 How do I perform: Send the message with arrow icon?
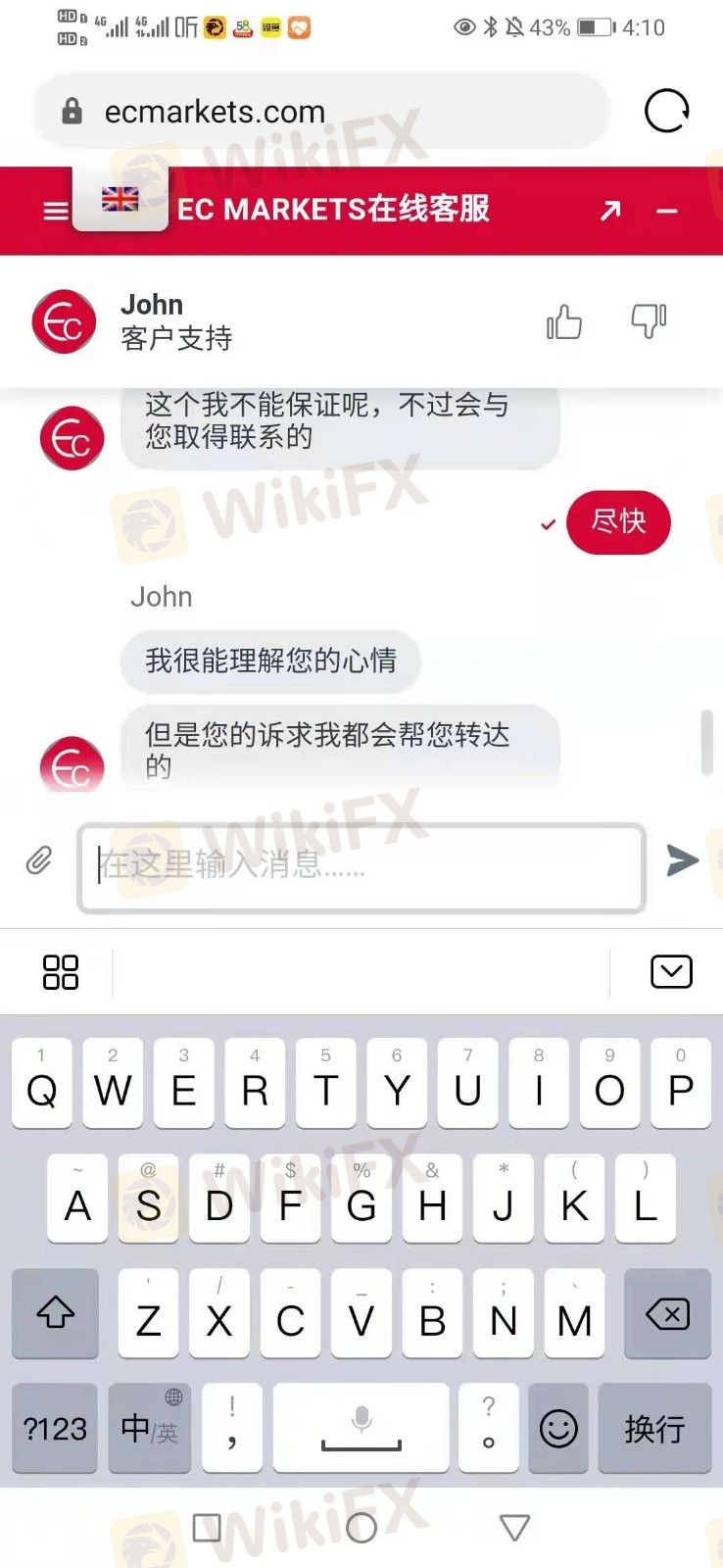(682, 860)
